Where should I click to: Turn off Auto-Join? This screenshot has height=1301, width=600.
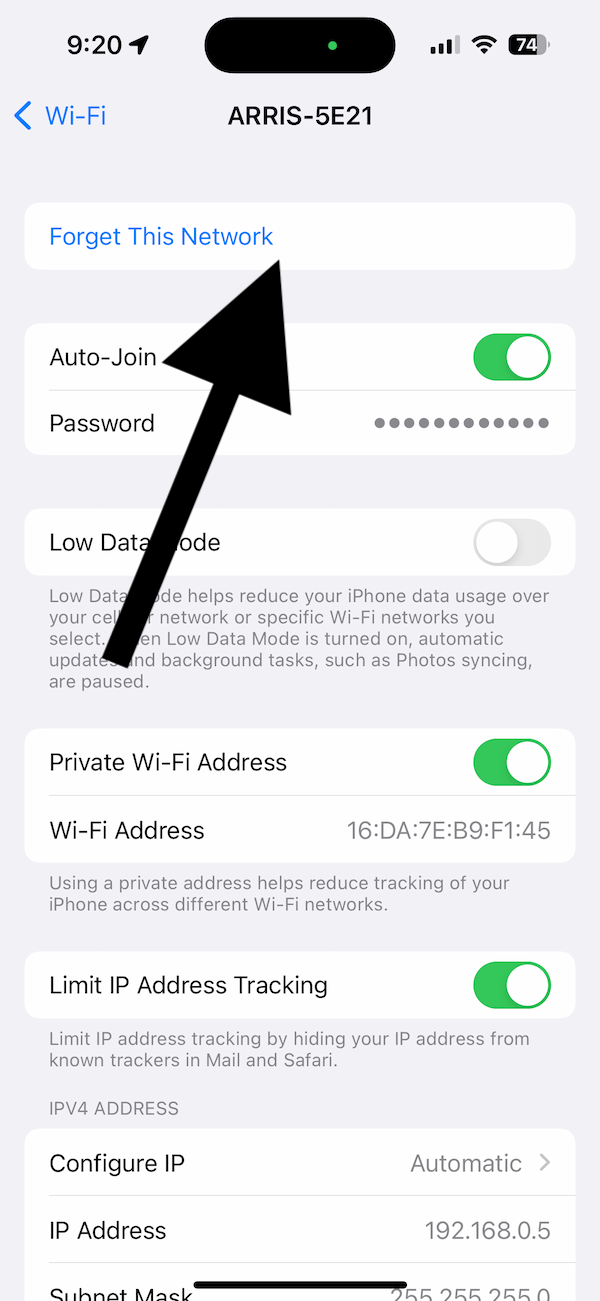coord(512,357)
